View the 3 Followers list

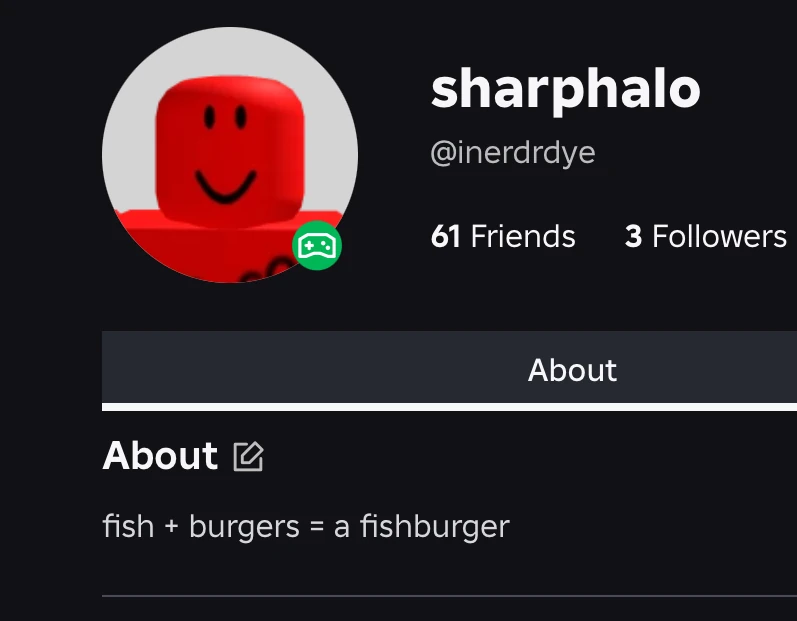(705, 237)
